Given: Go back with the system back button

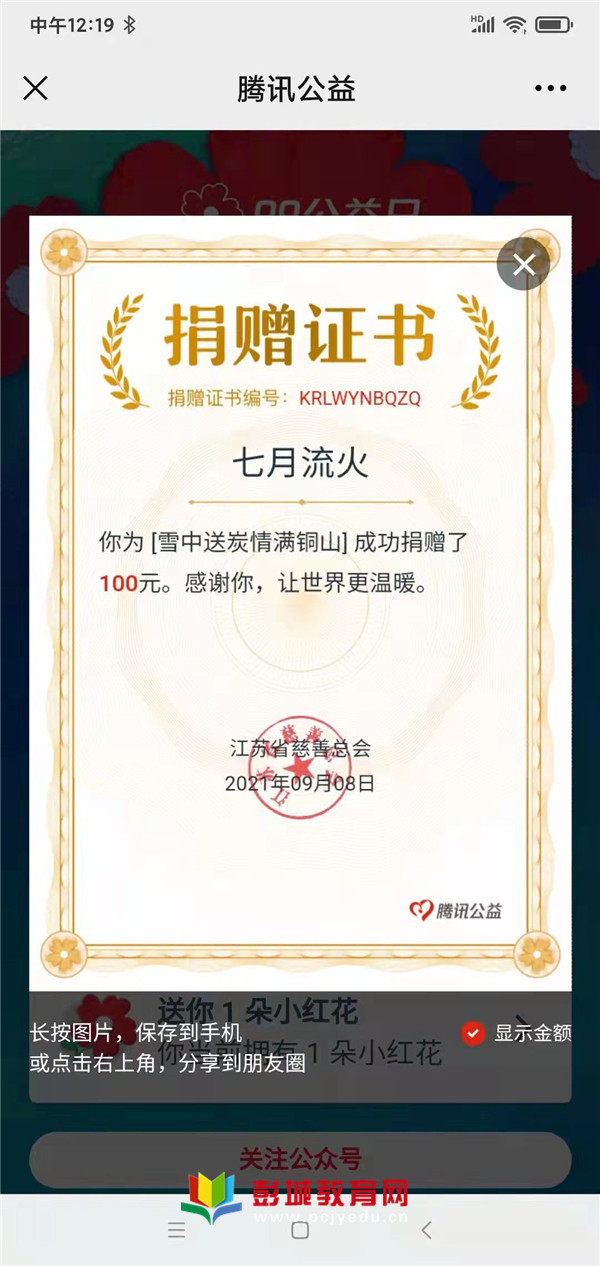Looking at the screenshot, I should [x=427, y=1231].
